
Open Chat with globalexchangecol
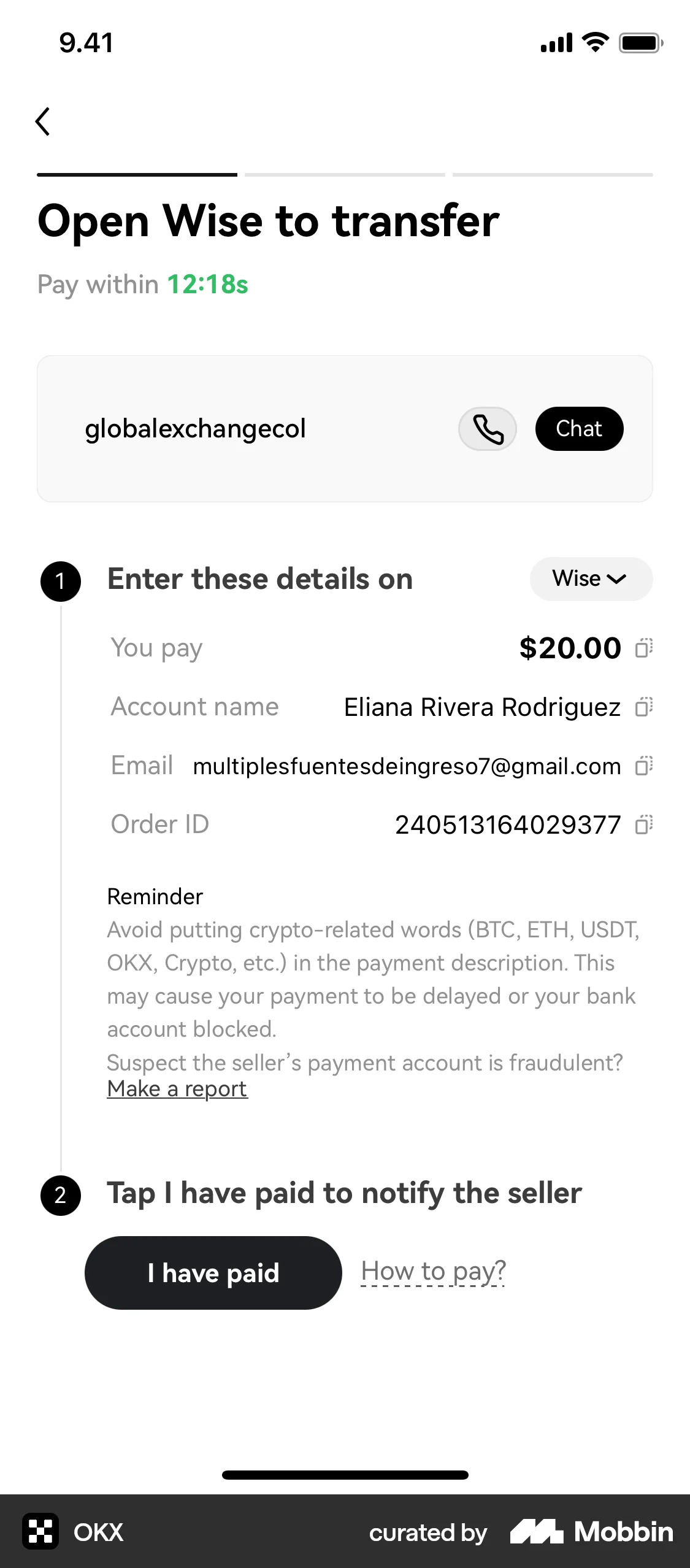pyautogui.click(x=579, y=429)
